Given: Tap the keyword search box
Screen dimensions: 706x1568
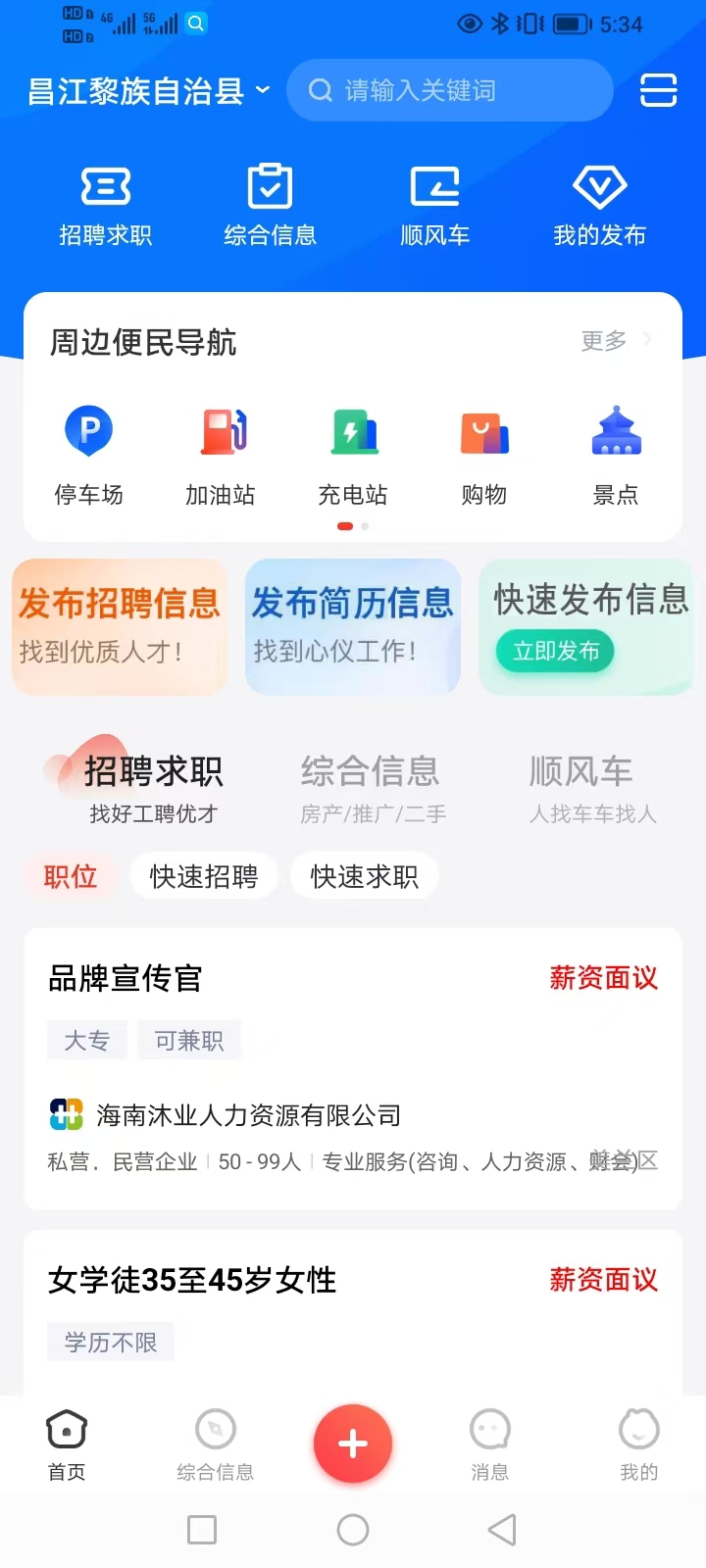Looking at the screenshot, I should click(x=450, y=90).
